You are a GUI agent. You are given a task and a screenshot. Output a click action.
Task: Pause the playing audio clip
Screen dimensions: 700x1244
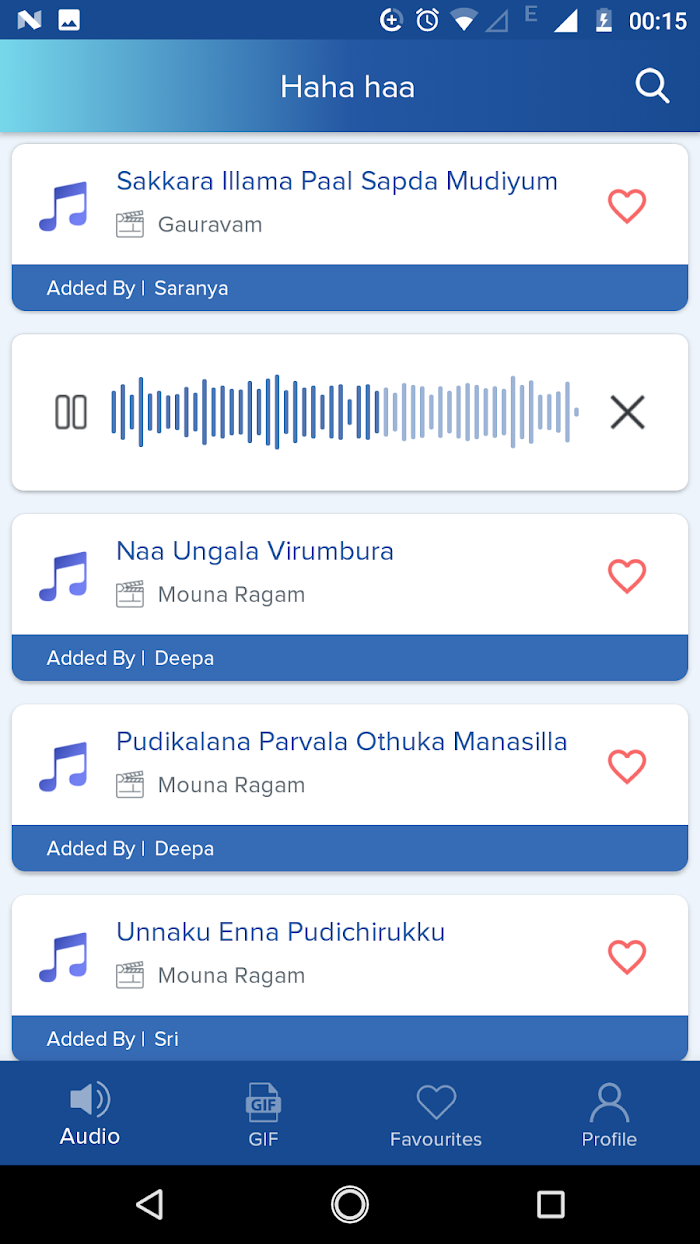71,412
